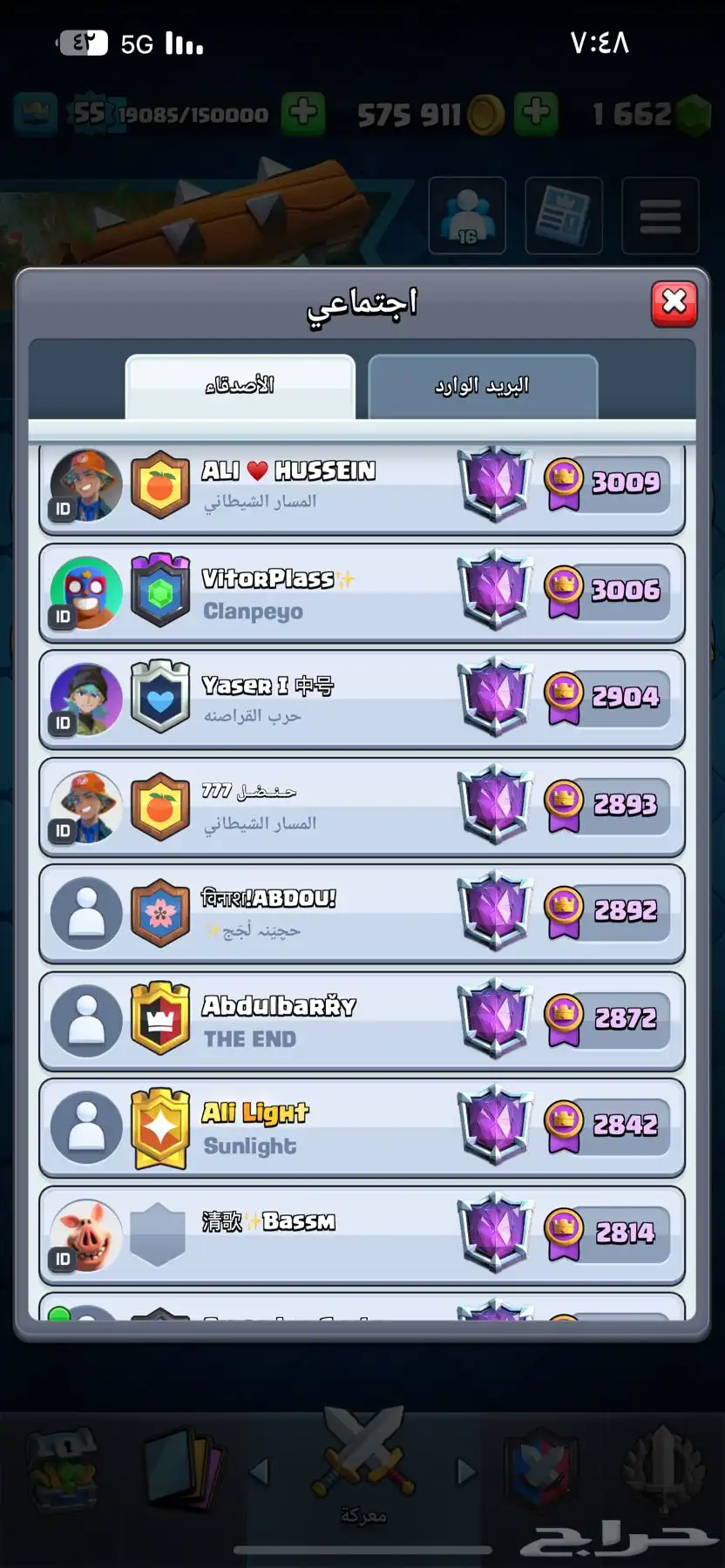Open VitorPlass friend entry
This screenshot has width=725, height=1568.
coord(362,593)
